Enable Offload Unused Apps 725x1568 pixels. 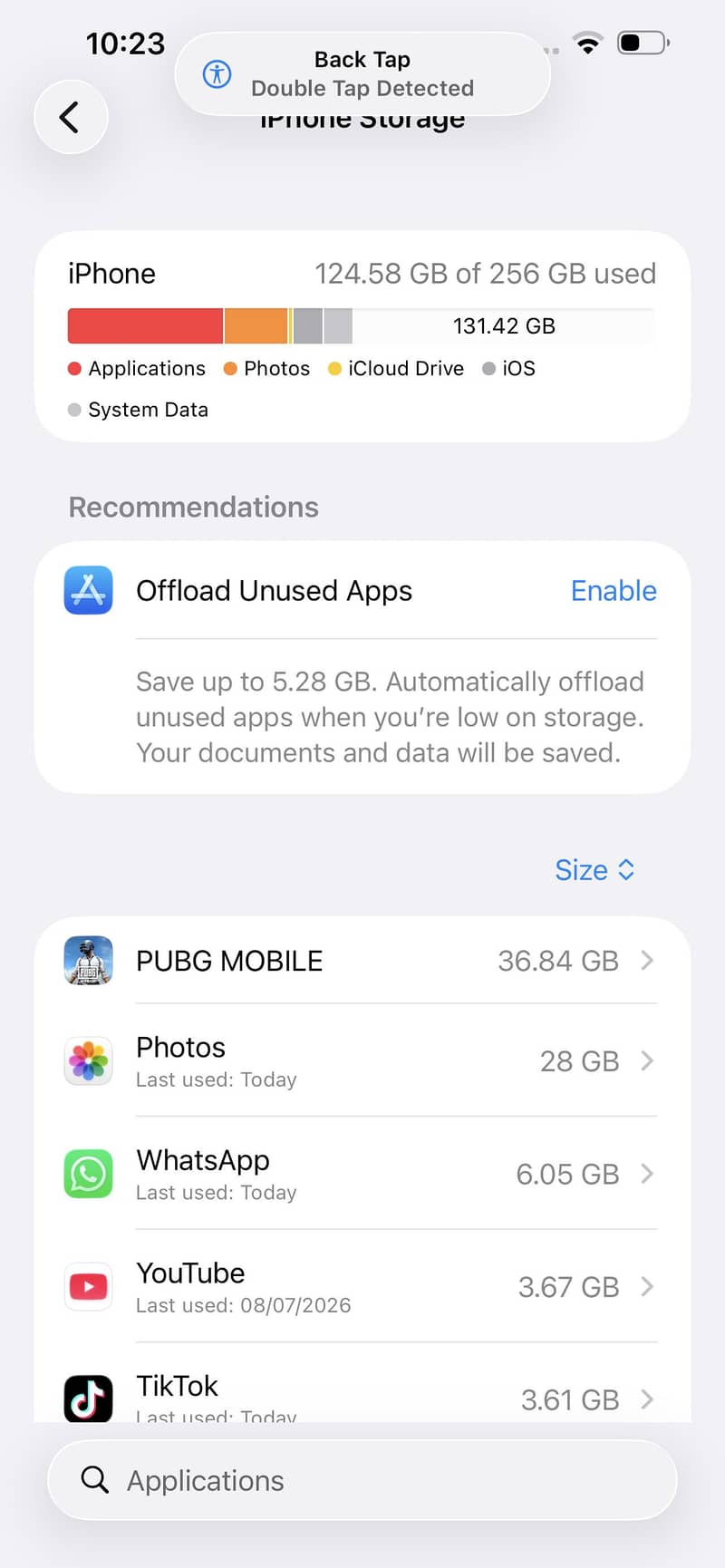coord(614,591)
